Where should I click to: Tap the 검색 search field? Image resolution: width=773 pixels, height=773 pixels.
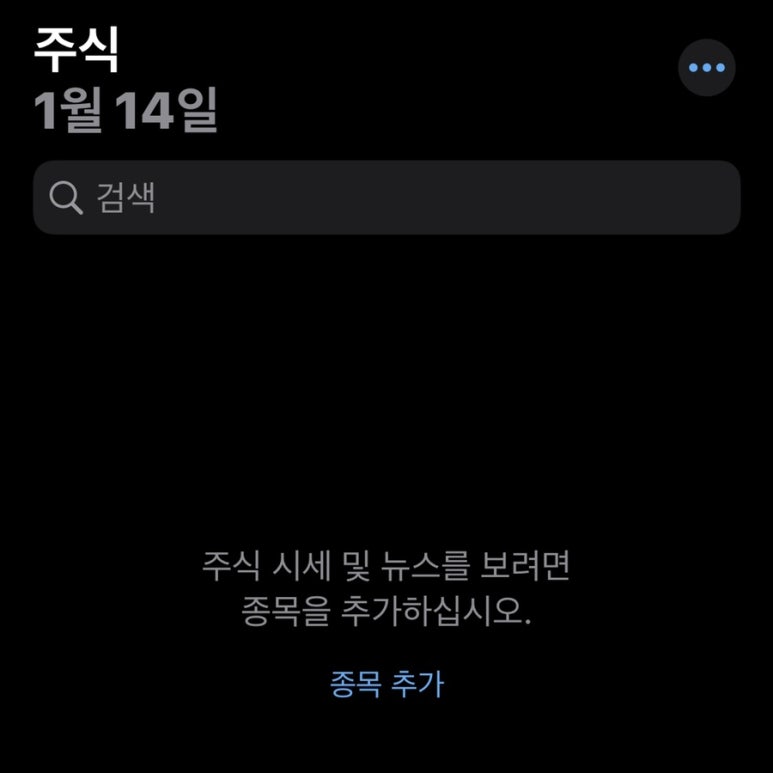[x=386, y=198]
